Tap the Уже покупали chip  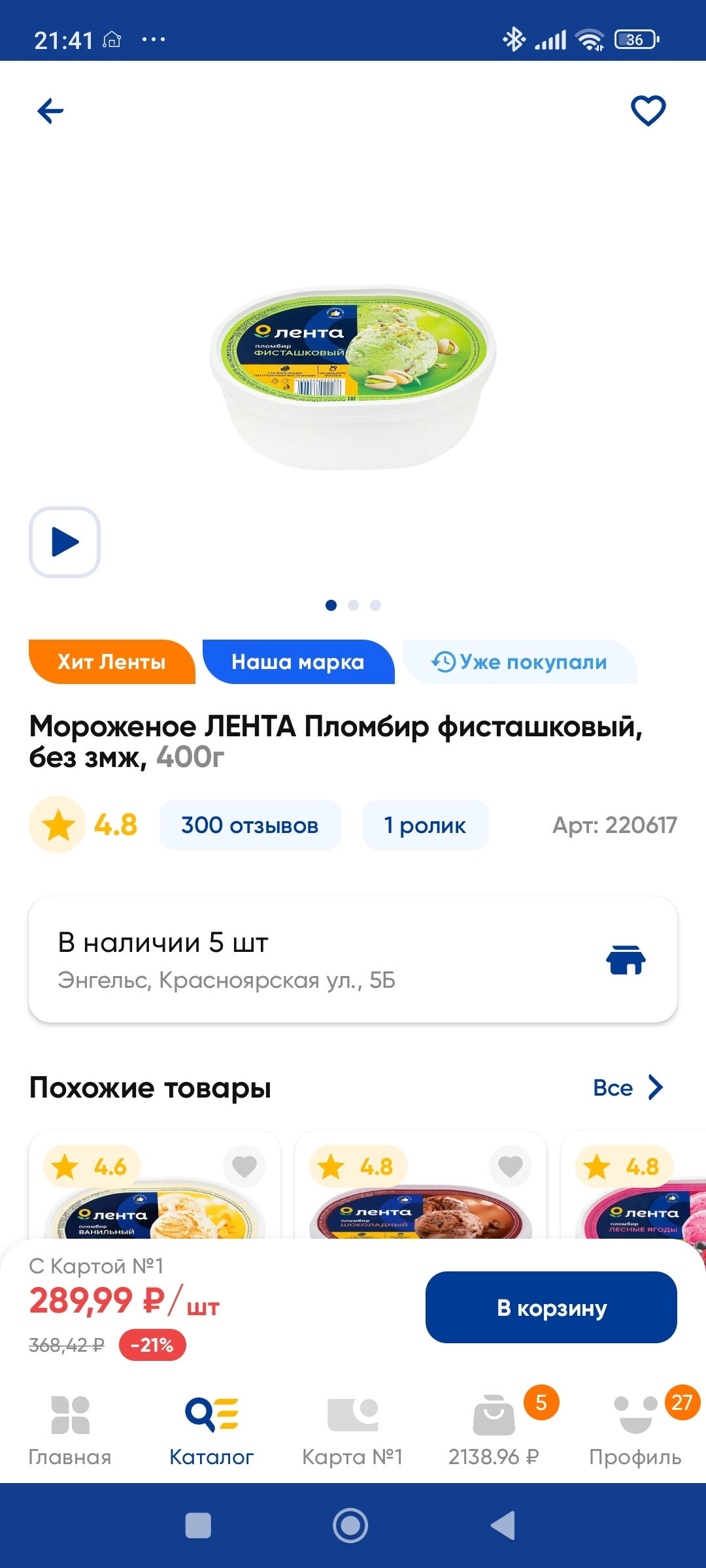coord(520,662)
